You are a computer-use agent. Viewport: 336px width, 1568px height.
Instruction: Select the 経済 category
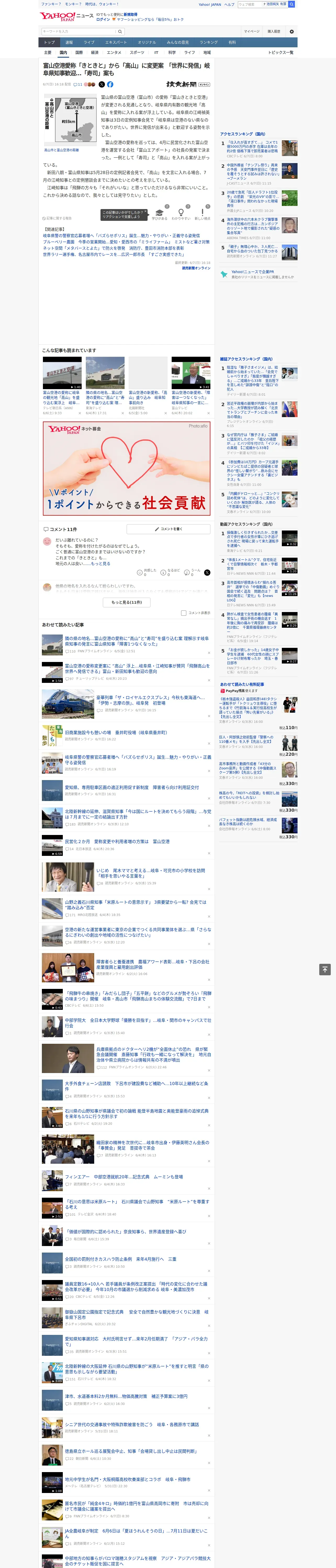94,52
